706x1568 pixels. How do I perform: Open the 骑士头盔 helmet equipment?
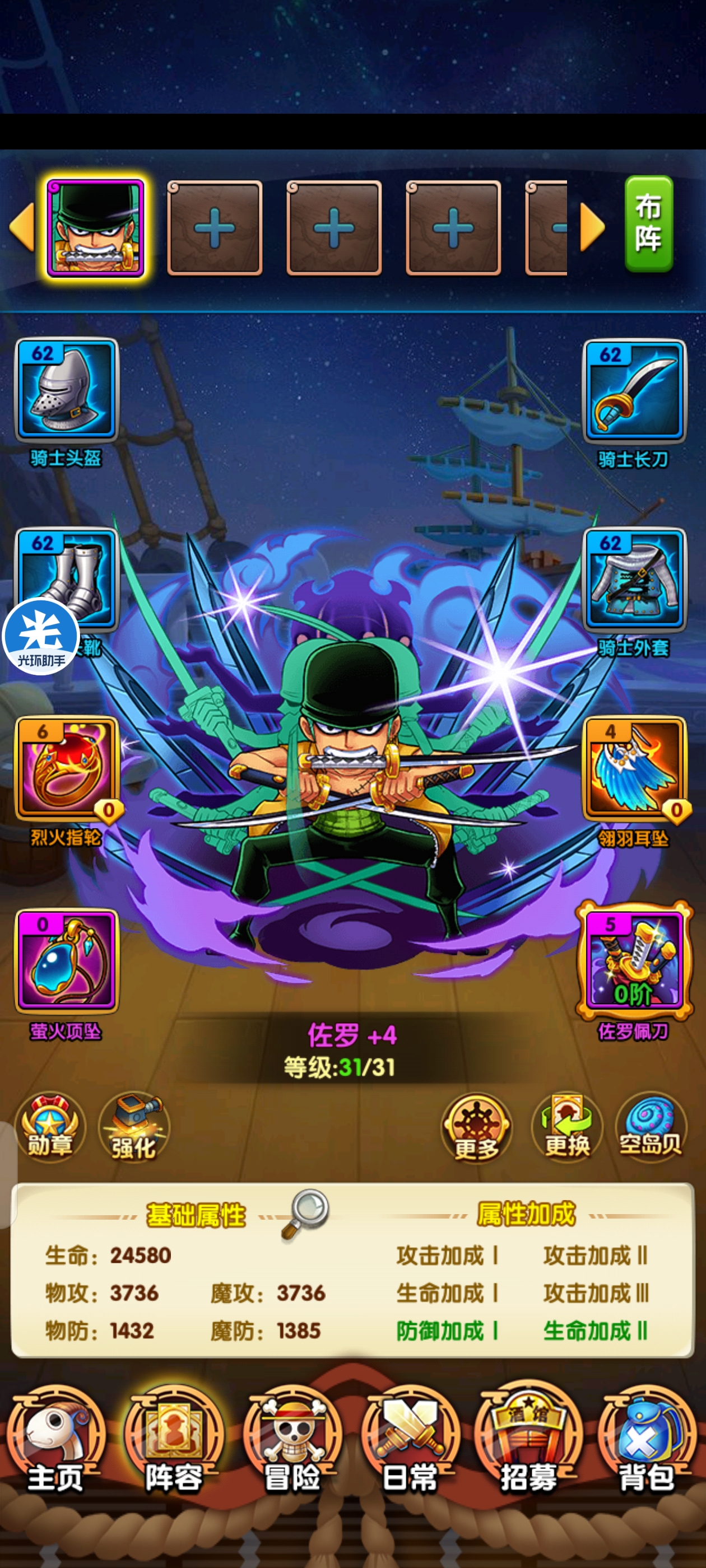point(66,390)
